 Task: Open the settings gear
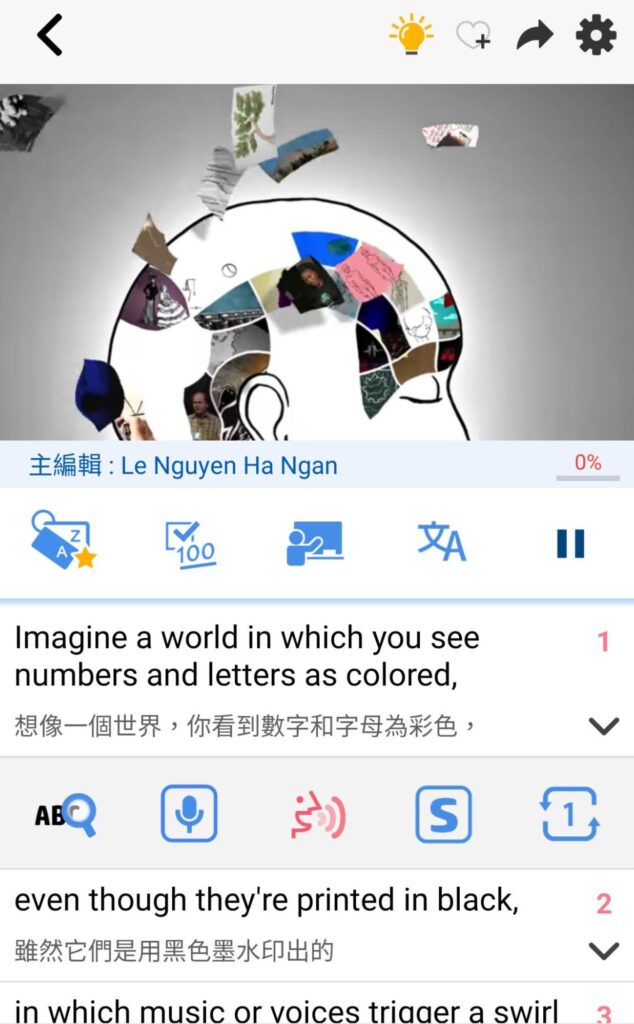click(x=596, y=36)
